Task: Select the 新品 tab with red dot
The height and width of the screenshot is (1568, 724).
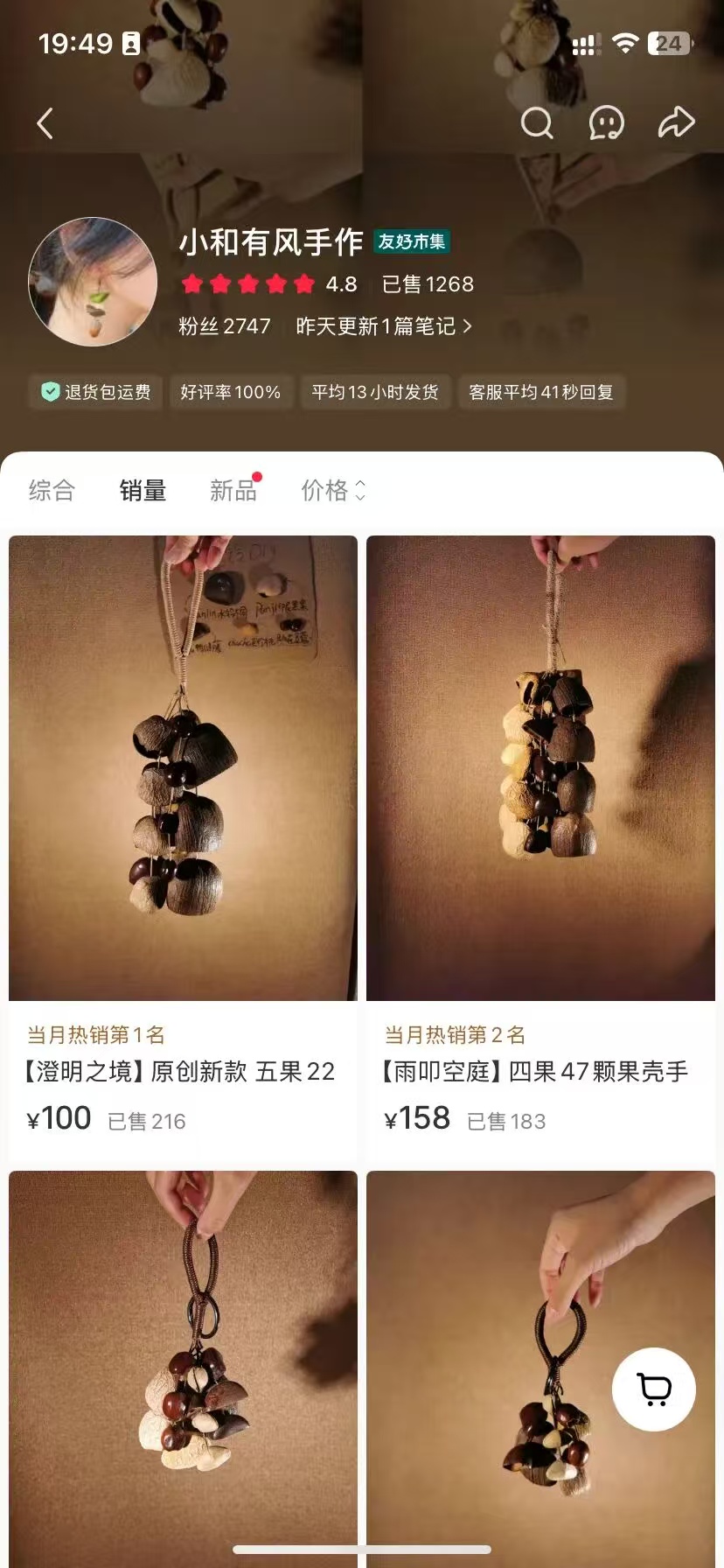Action: 232,491
